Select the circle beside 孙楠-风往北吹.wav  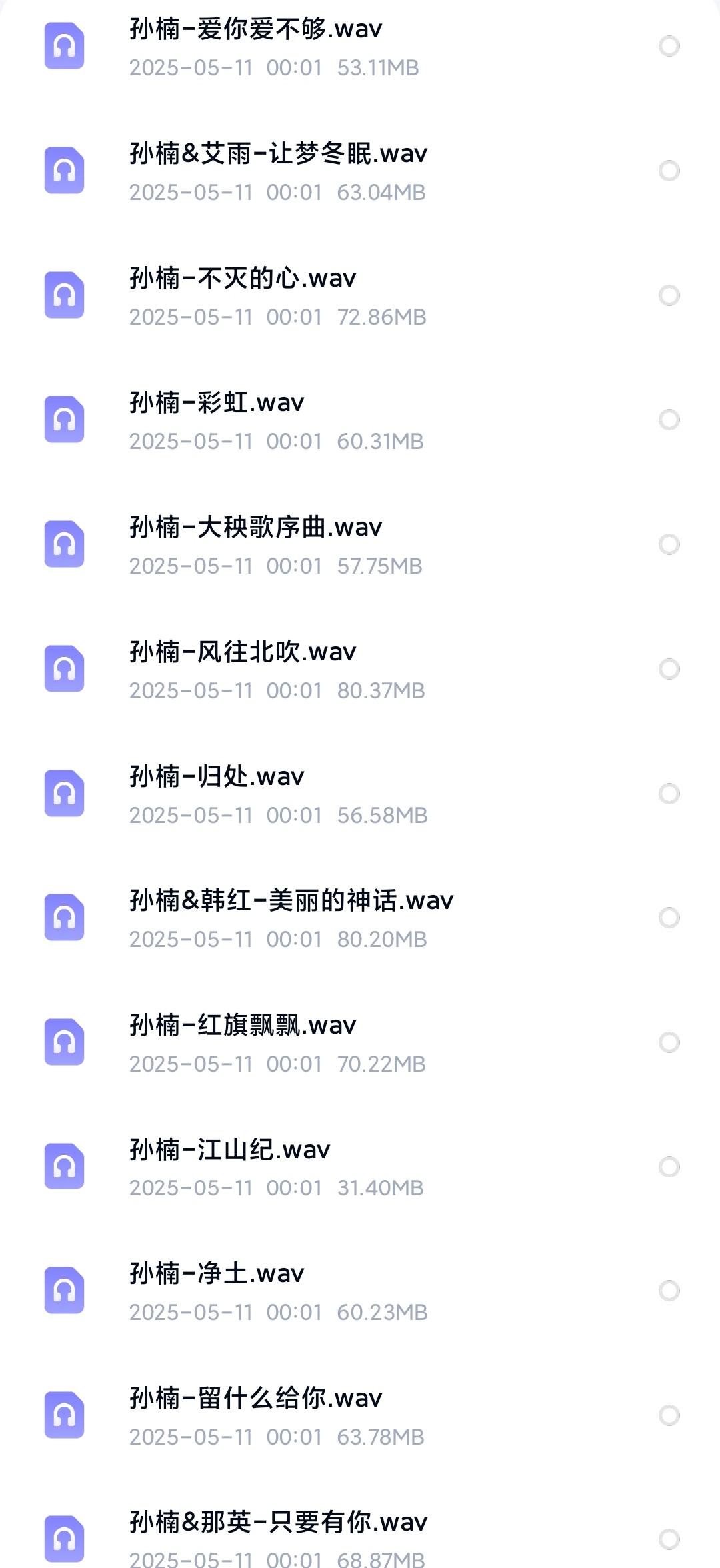(669, 669)
